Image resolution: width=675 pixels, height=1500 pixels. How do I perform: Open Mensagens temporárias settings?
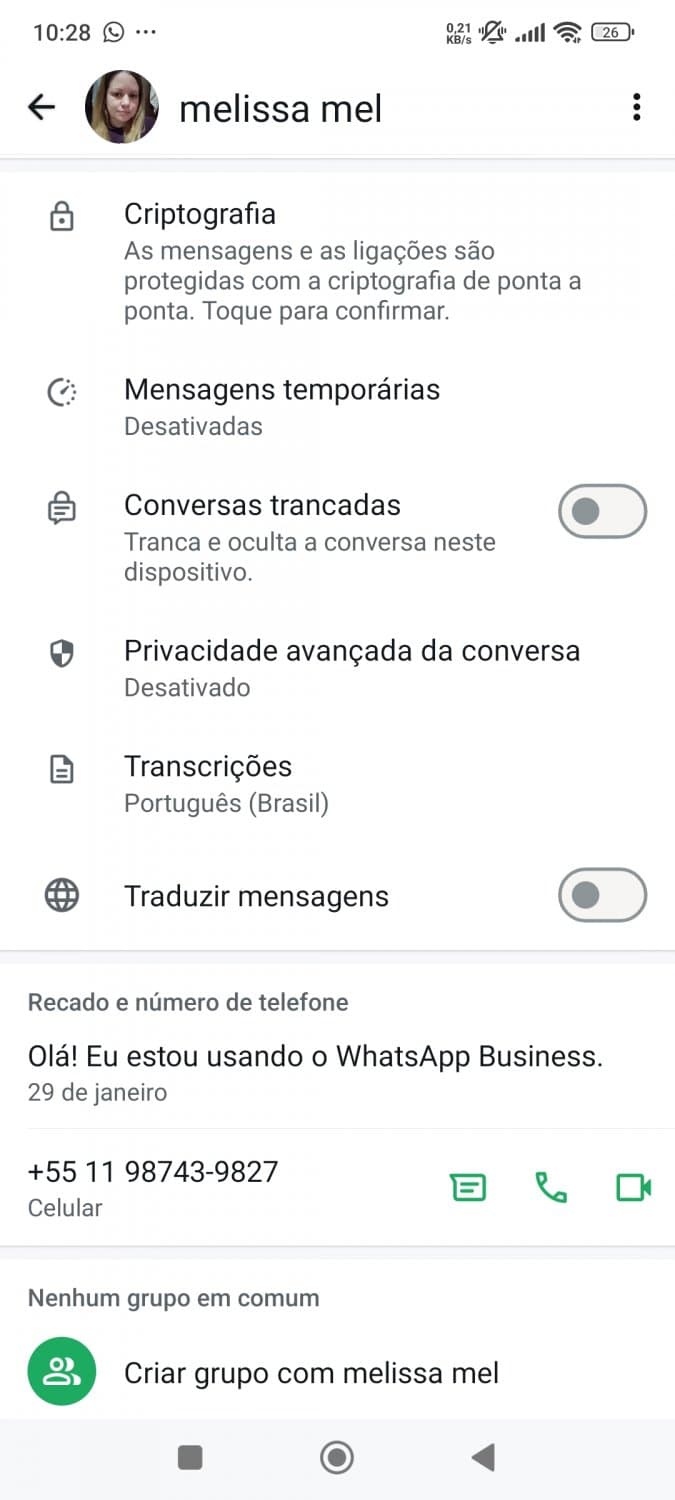(281, 406)
